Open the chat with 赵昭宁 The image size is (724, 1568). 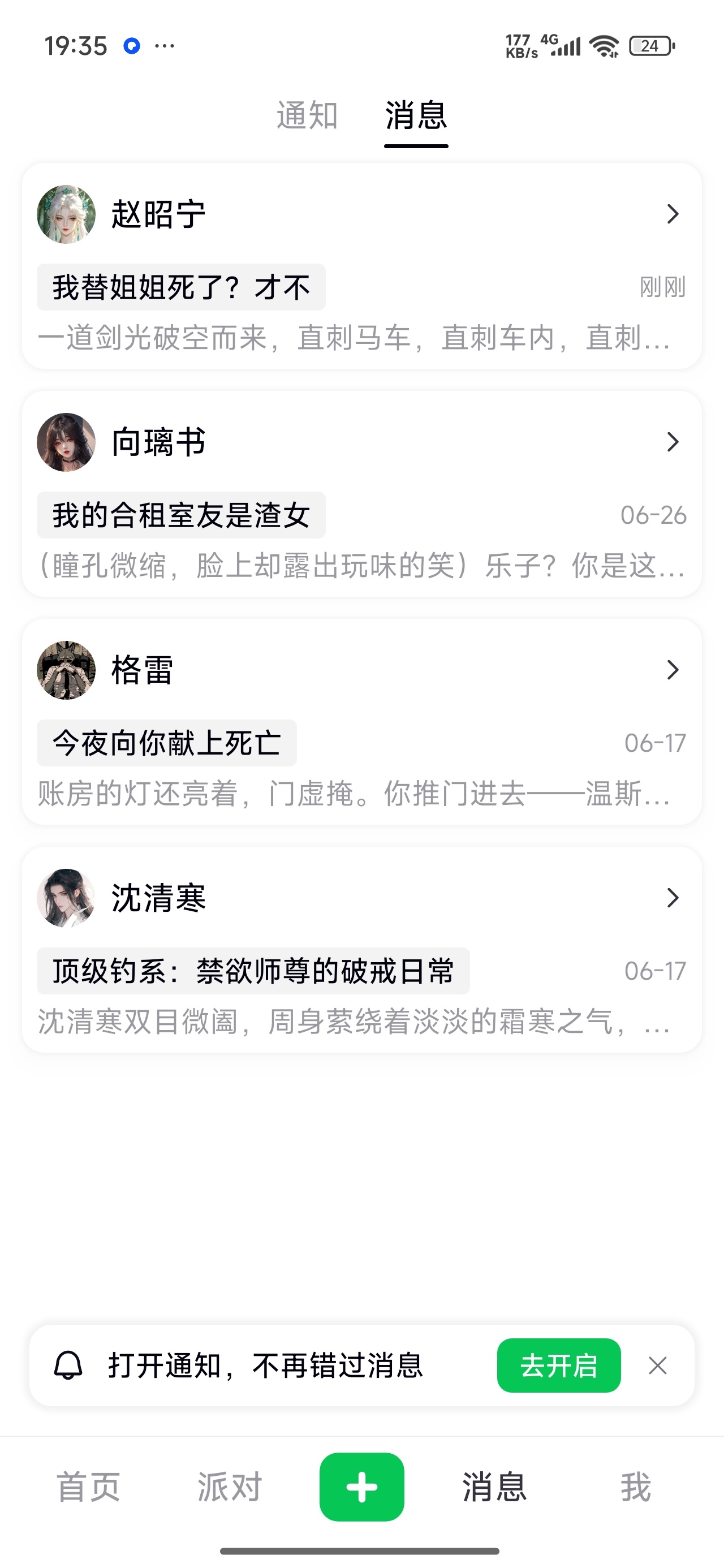click(x=361, y=266)
